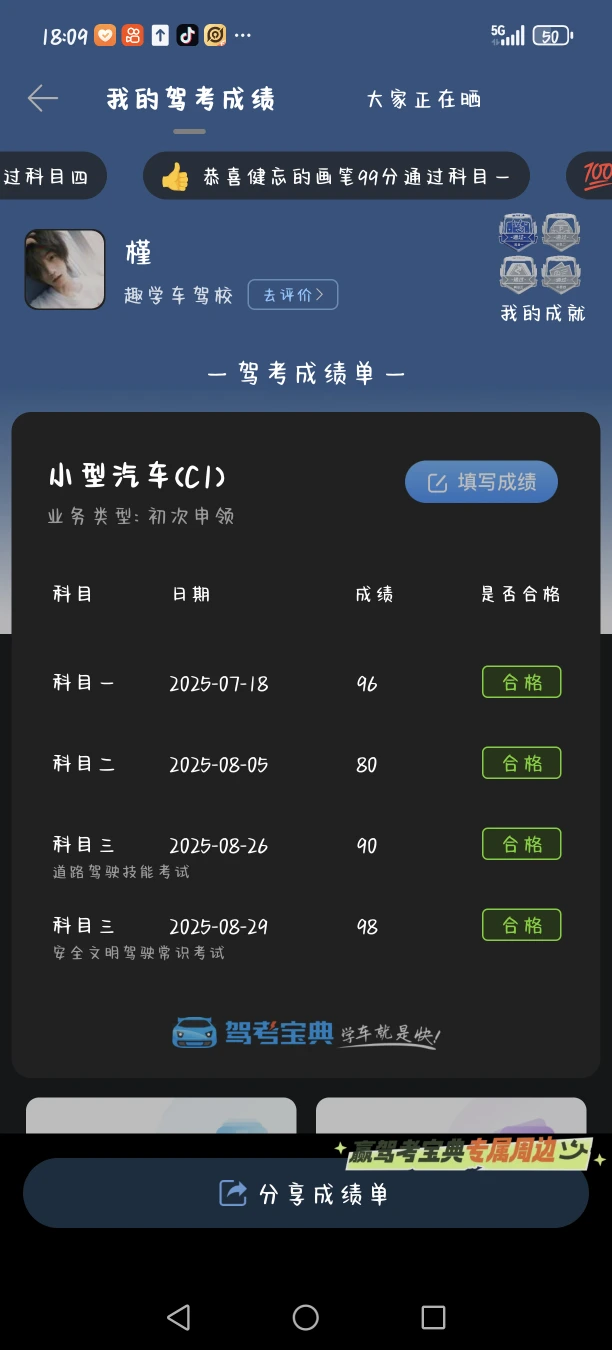This screenshot has height=1350, width=612.
Task: Tap the 去评价 button for 趣学车驾校
Action: click(x=293, y=295)
